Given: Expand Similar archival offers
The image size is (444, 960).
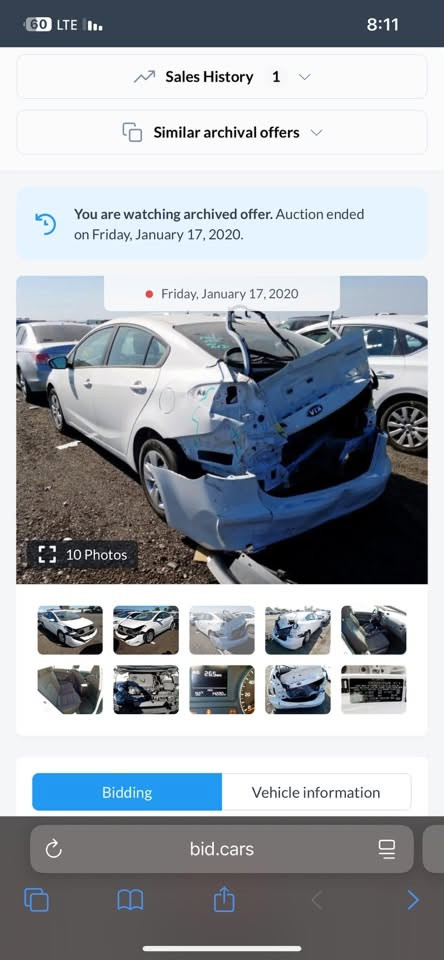Looking at the screenshot, I should click(222, 132).
